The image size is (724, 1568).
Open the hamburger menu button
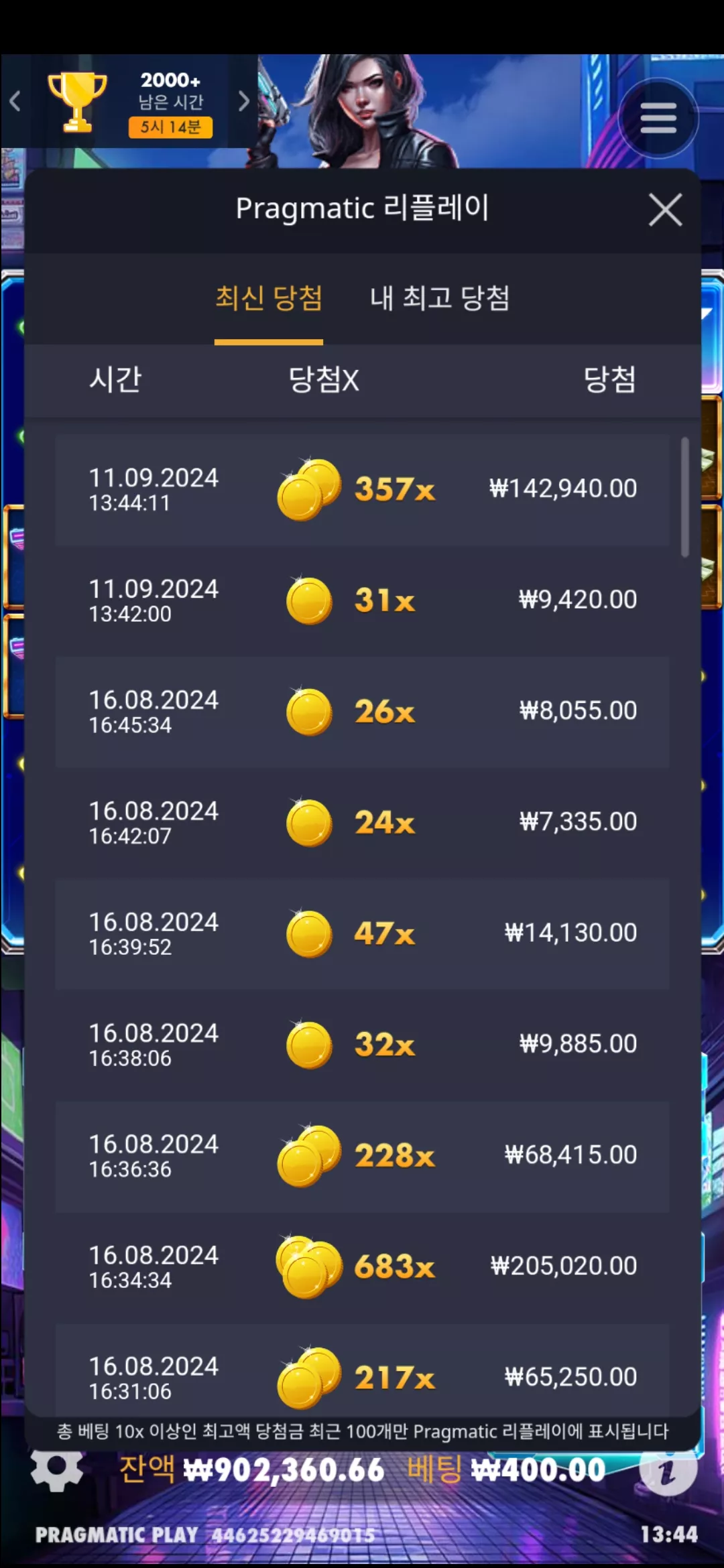(658, 119)
